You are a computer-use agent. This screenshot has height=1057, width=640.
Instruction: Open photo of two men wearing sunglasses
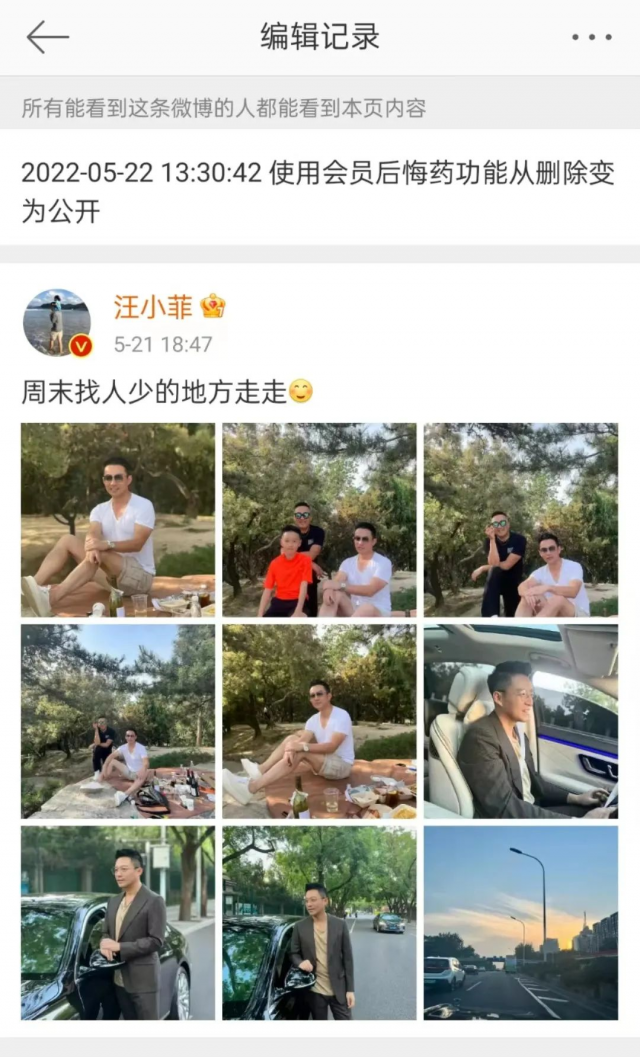pyautogui.click(x=520, y=520)
